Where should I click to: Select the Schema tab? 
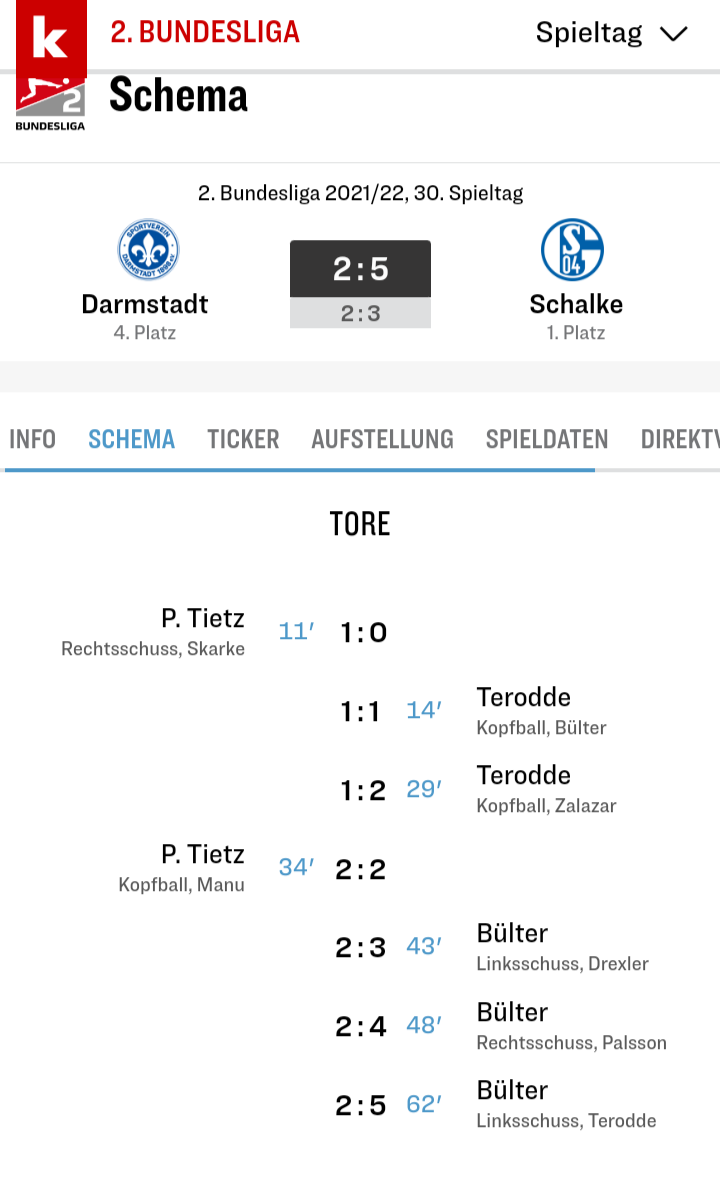pos(132,439)
